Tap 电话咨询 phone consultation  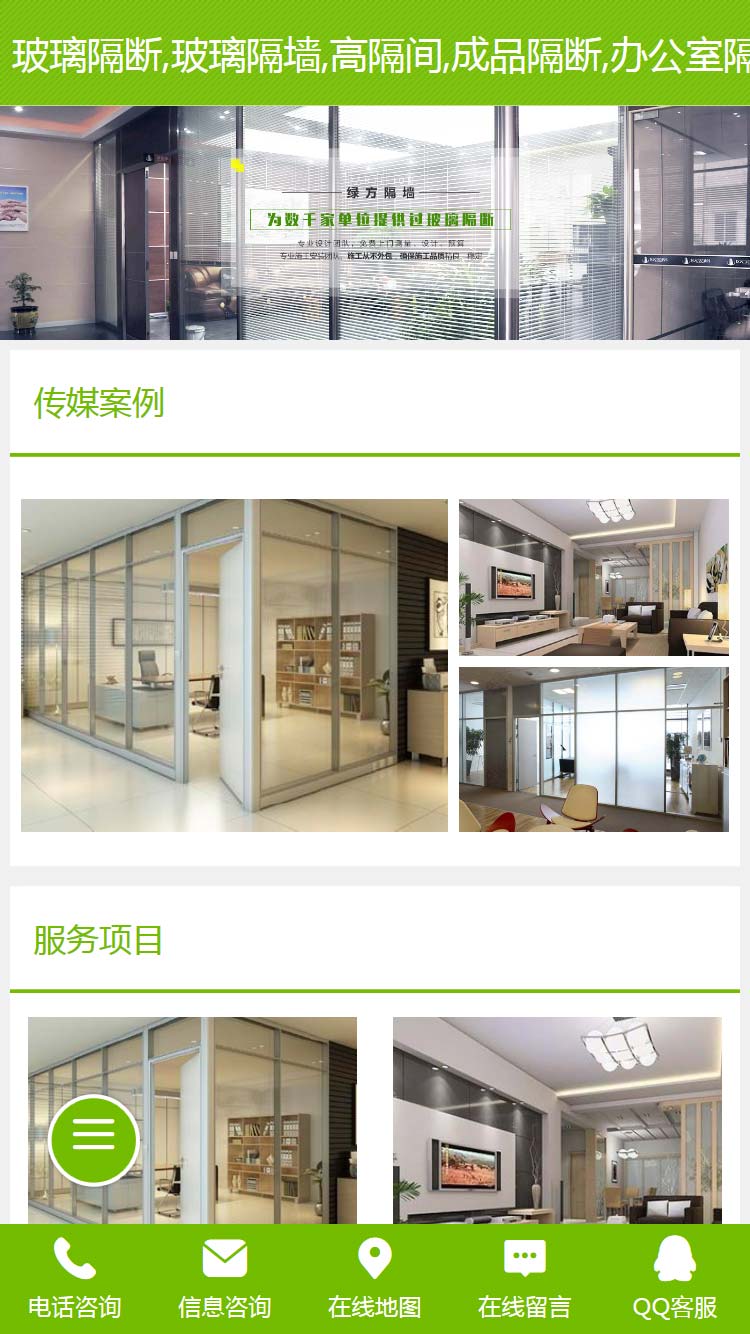[x=75, y=1278]
